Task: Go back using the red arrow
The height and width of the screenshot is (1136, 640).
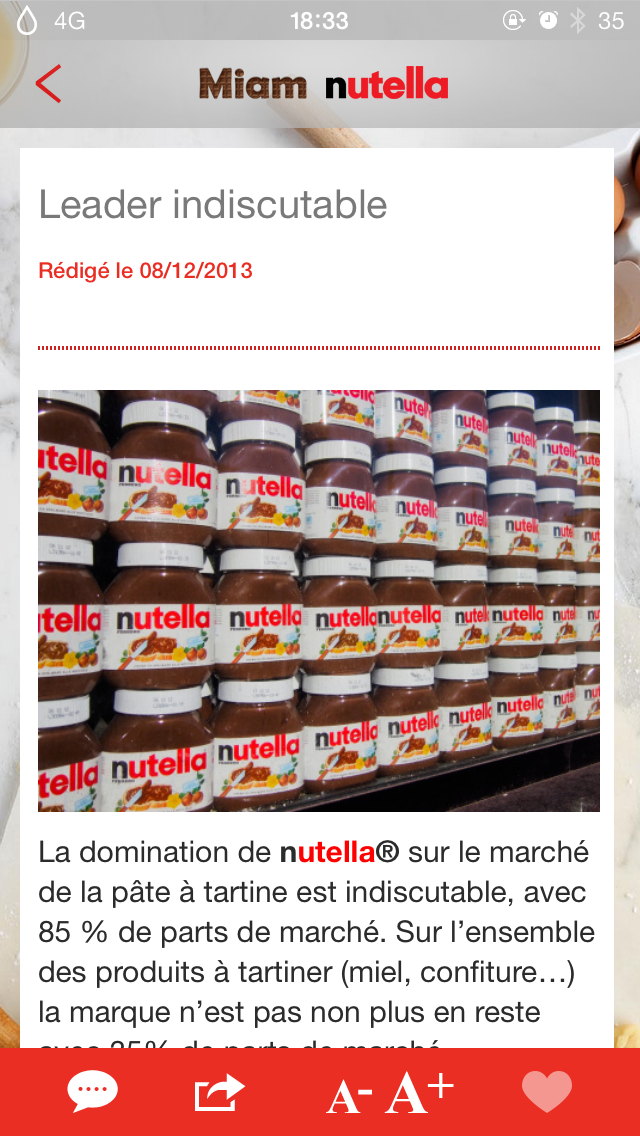Action: 48,84
